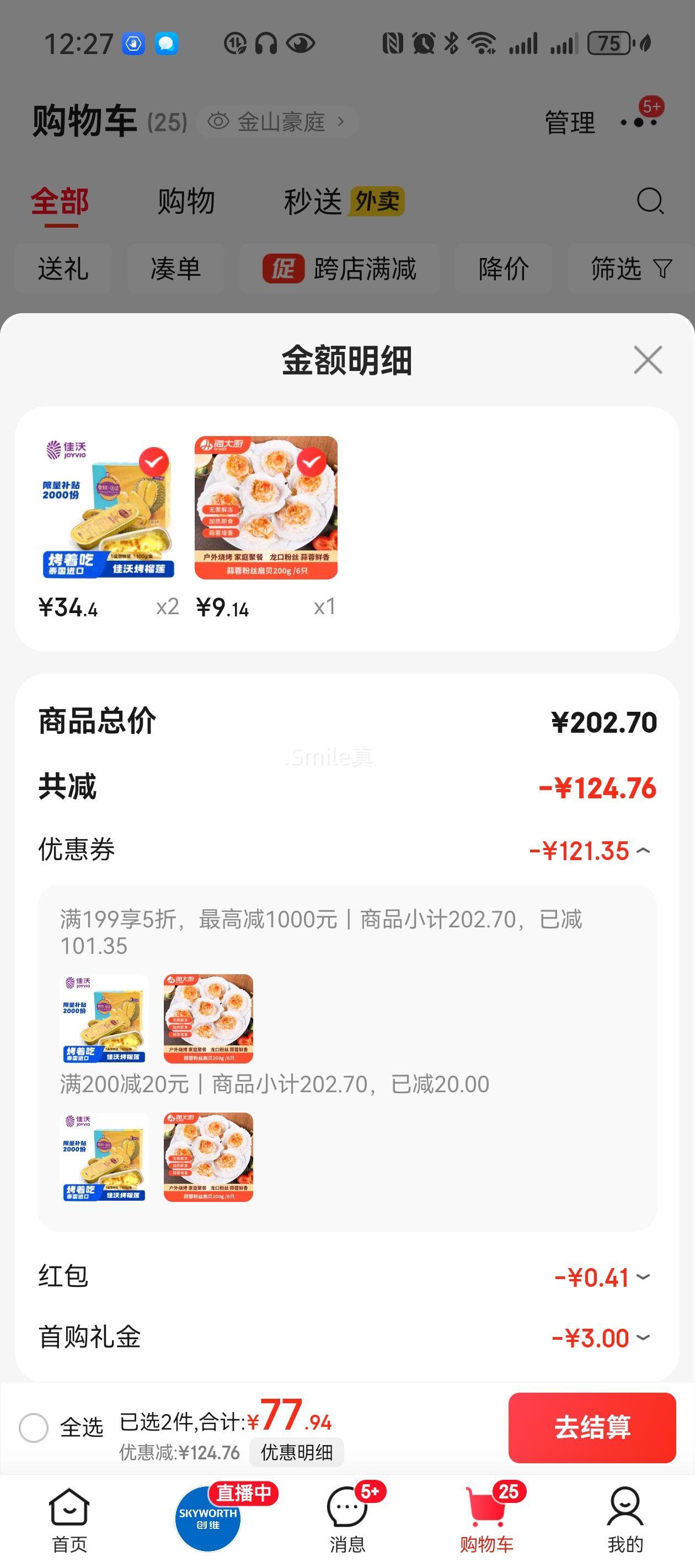
Task: Deselect the 蒜蓉粉丝扇贝 product checkmark
Action: pyautogui.click(x=312, y=463)
